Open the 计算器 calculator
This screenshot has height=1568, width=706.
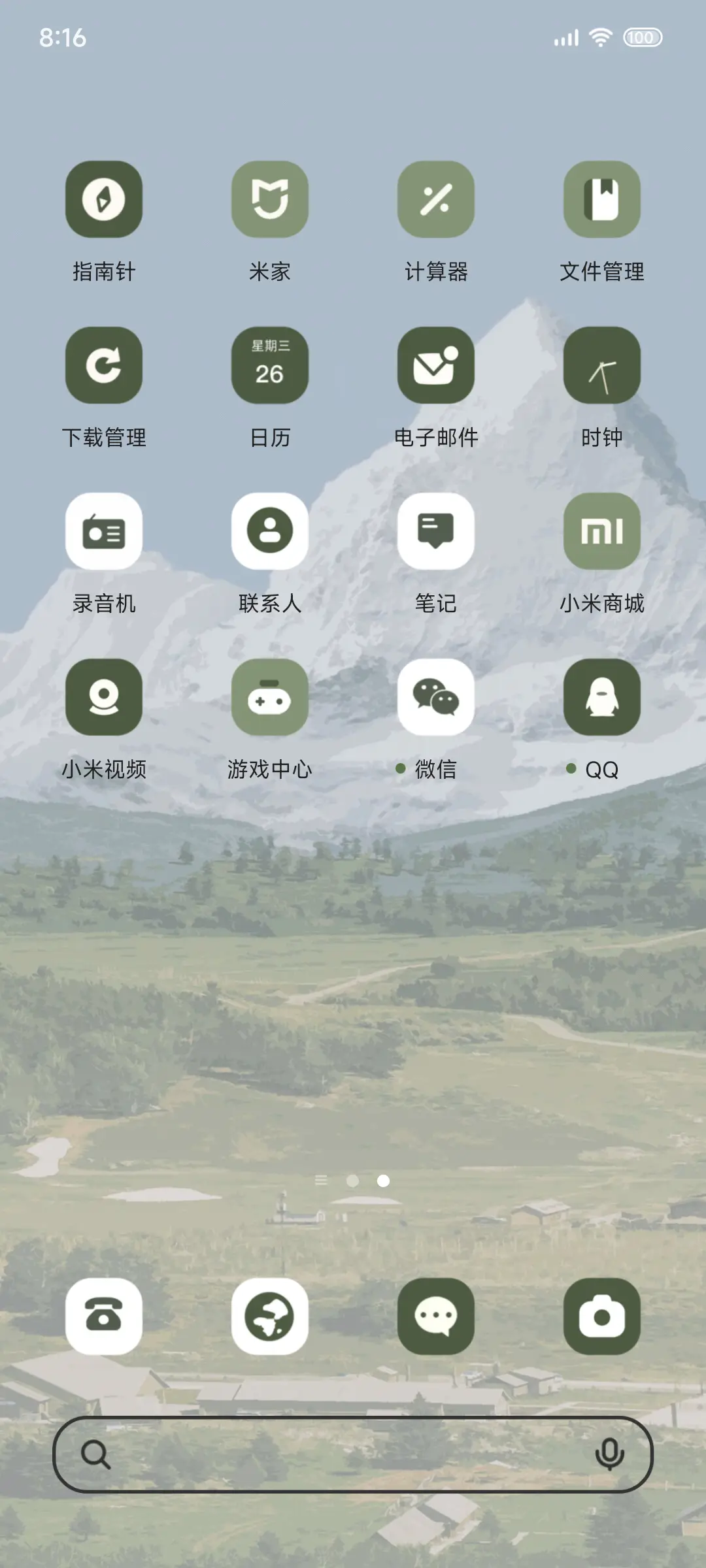coord(436,200)
